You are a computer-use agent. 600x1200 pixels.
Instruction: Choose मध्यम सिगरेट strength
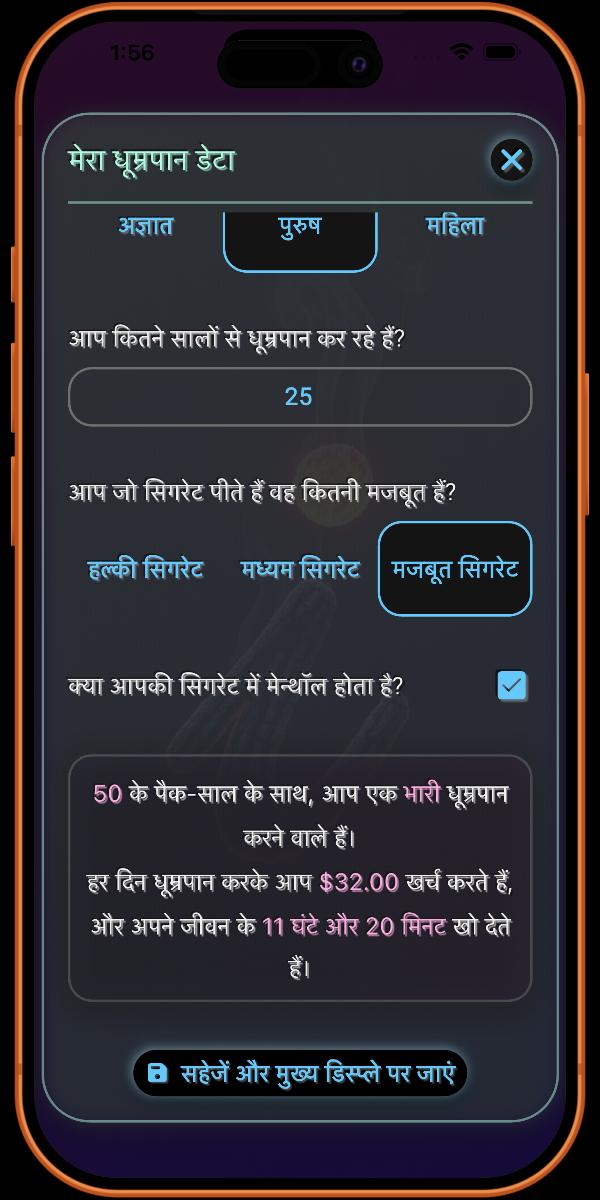[300, 570]
